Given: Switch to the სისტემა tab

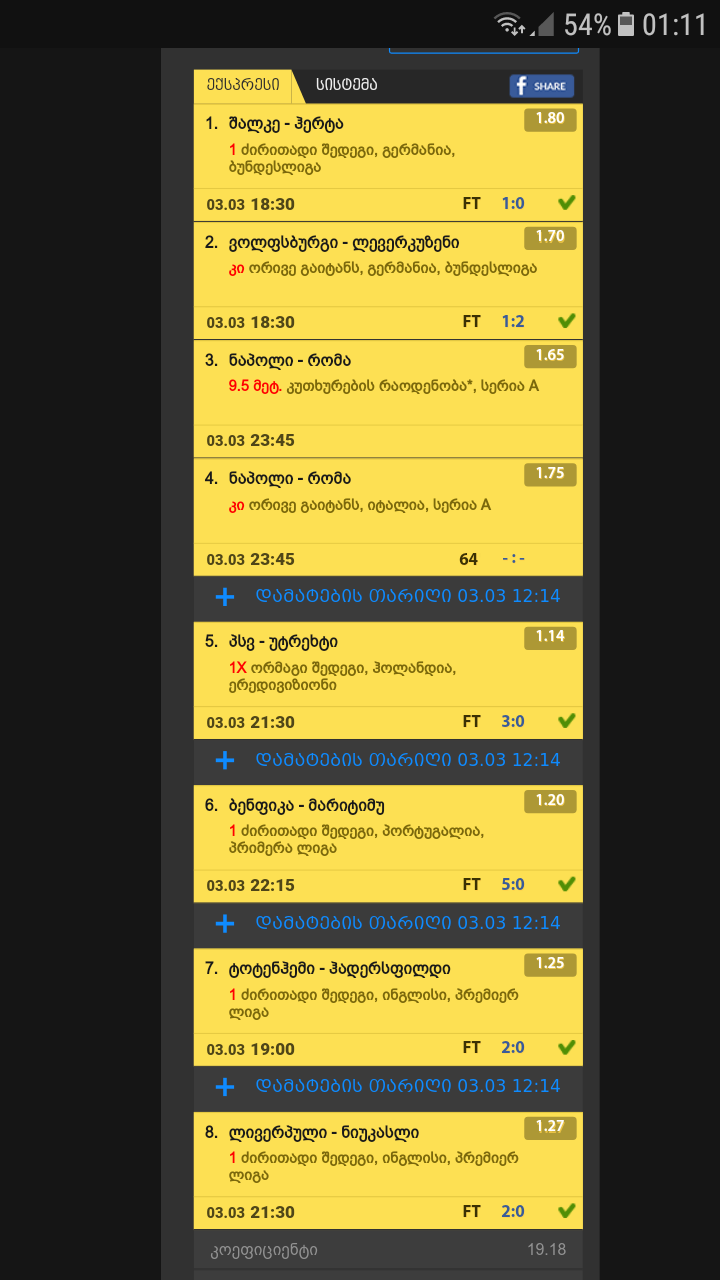Looking at the screenshot, I should coord(346,86).
